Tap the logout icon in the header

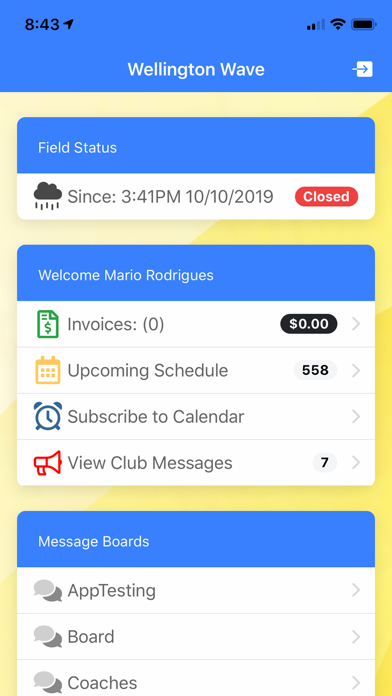coord(362,69)
